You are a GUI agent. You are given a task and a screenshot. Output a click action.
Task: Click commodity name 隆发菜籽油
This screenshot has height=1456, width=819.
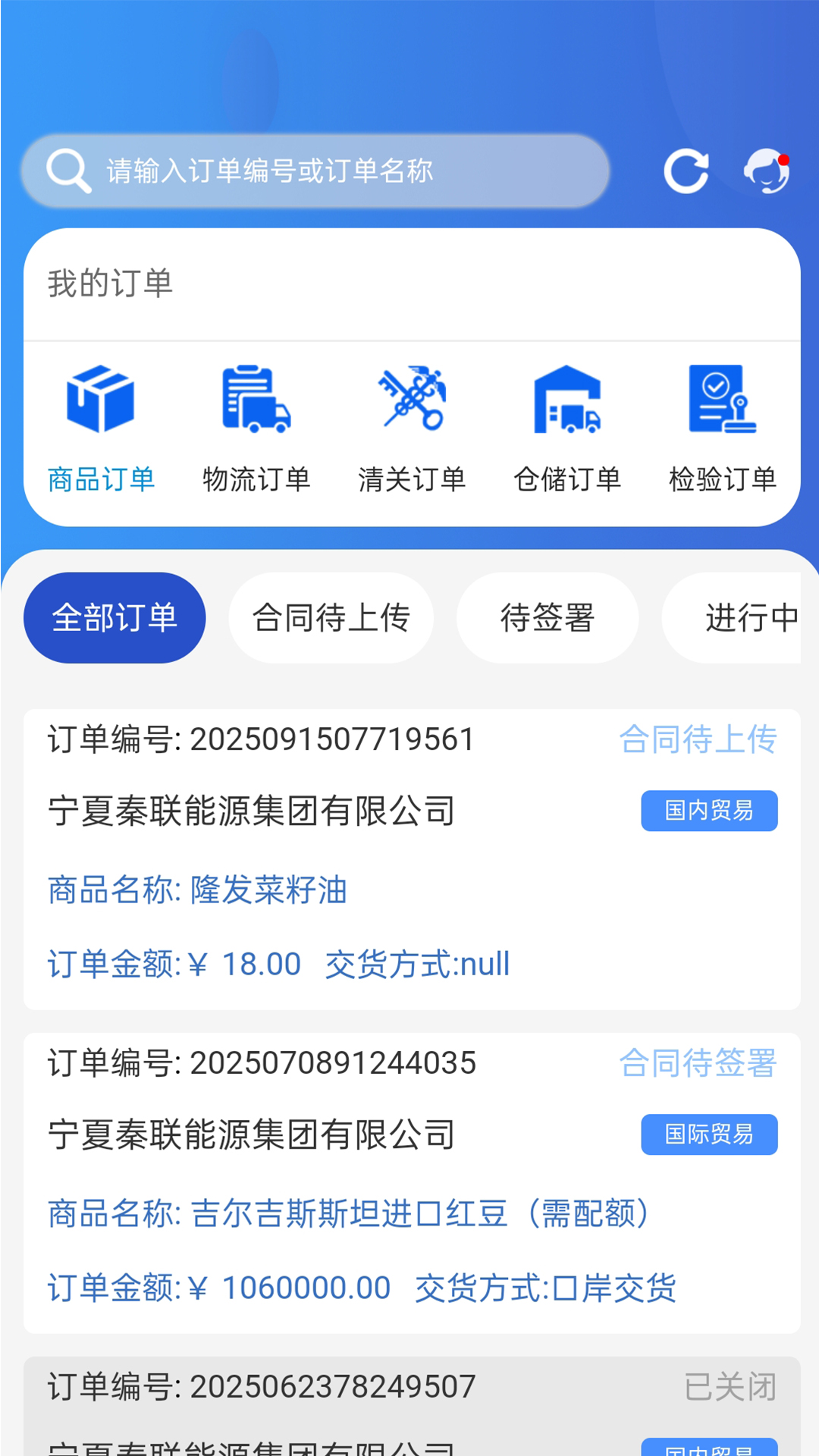point(267,890)
